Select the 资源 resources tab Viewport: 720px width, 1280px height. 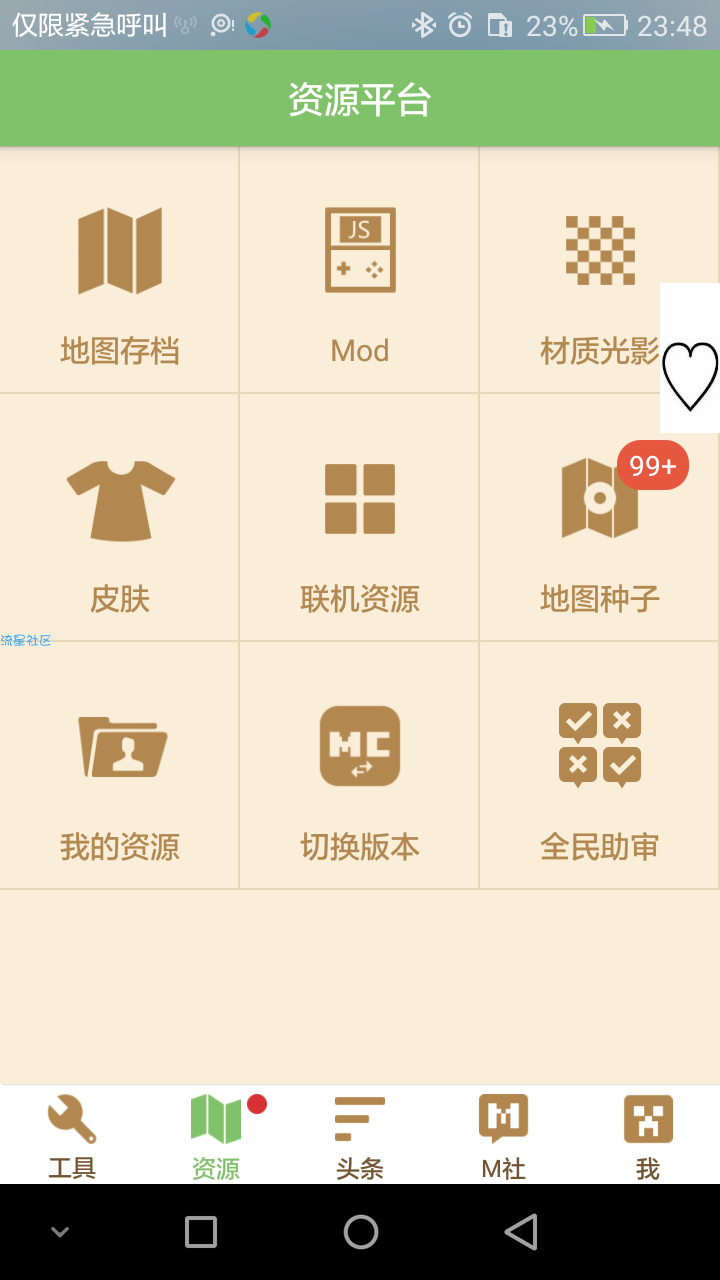pyautogui.click(x=216, y=1136)
